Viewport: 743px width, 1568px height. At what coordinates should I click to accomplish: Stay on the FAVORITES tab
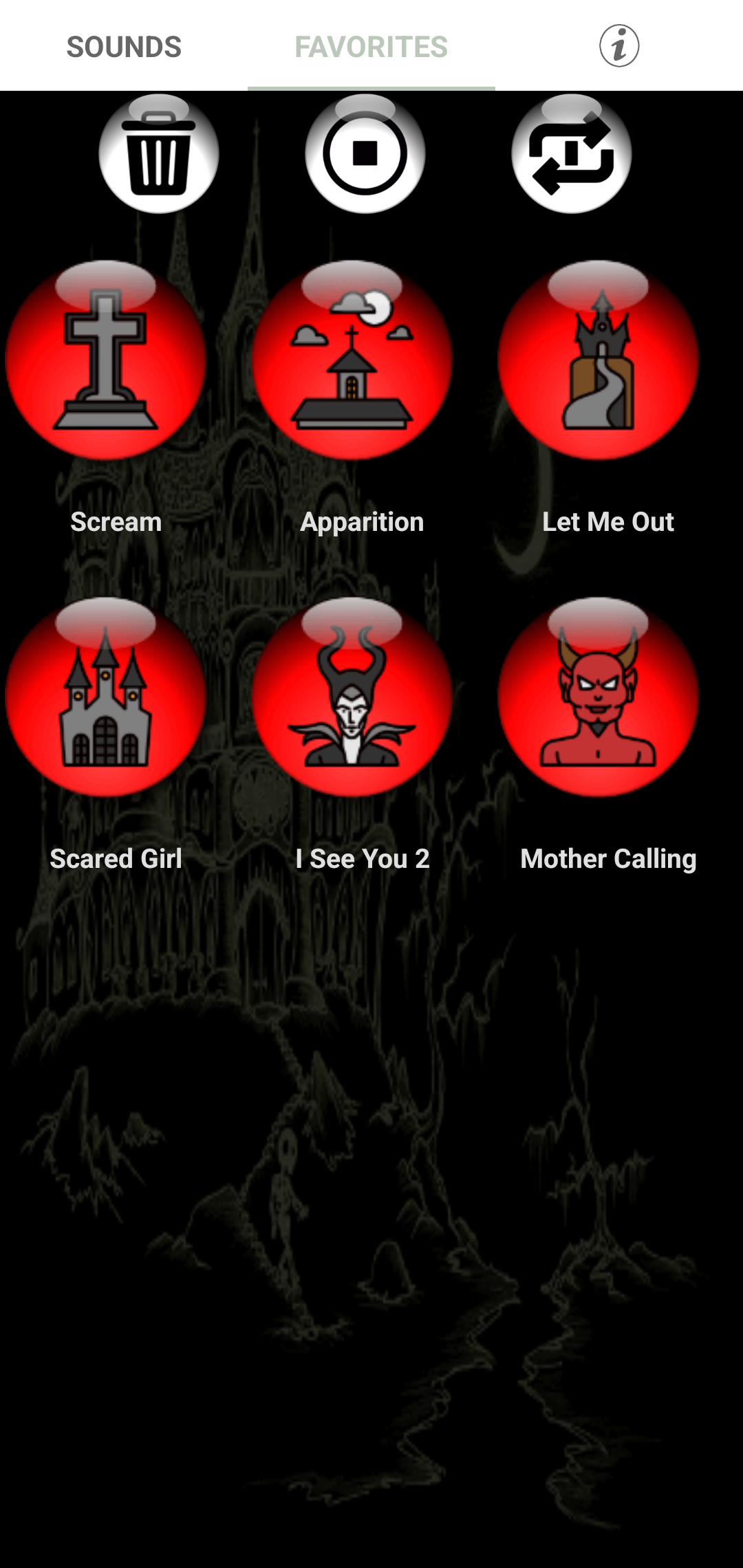[x=371, y=47]
